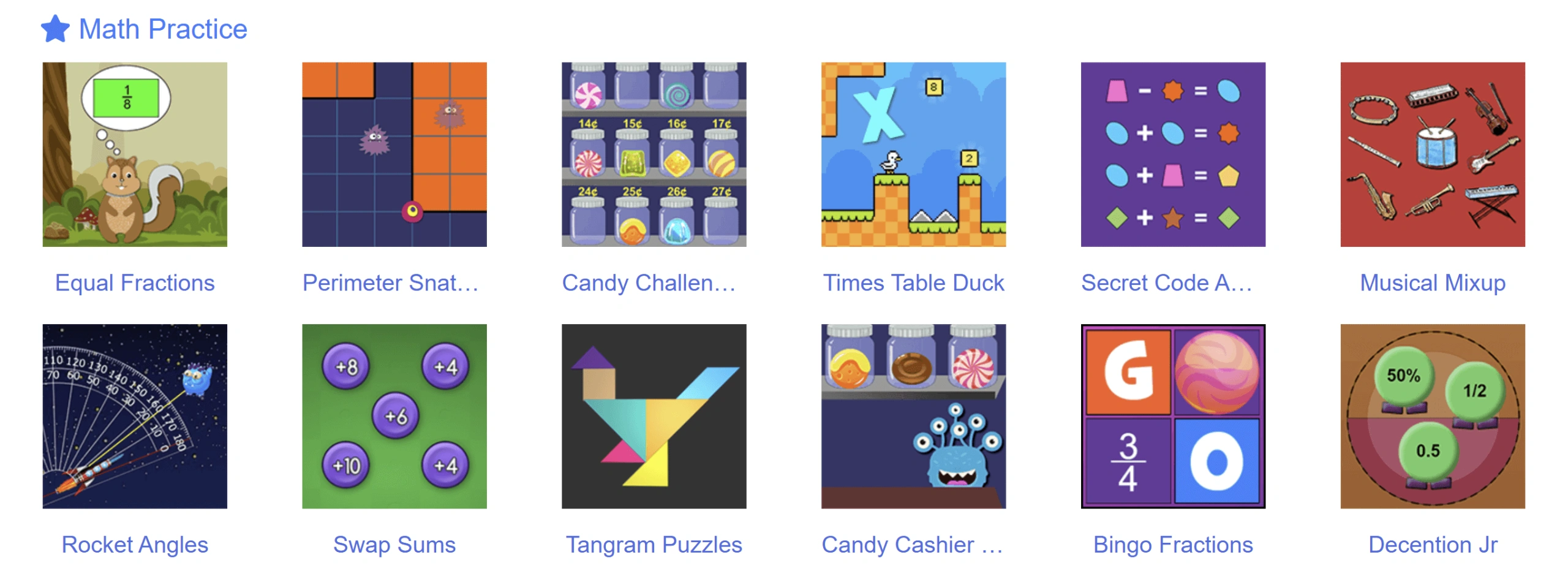Open the Equal Fractions game
The image size is (1568, 582).
point(135,154)
